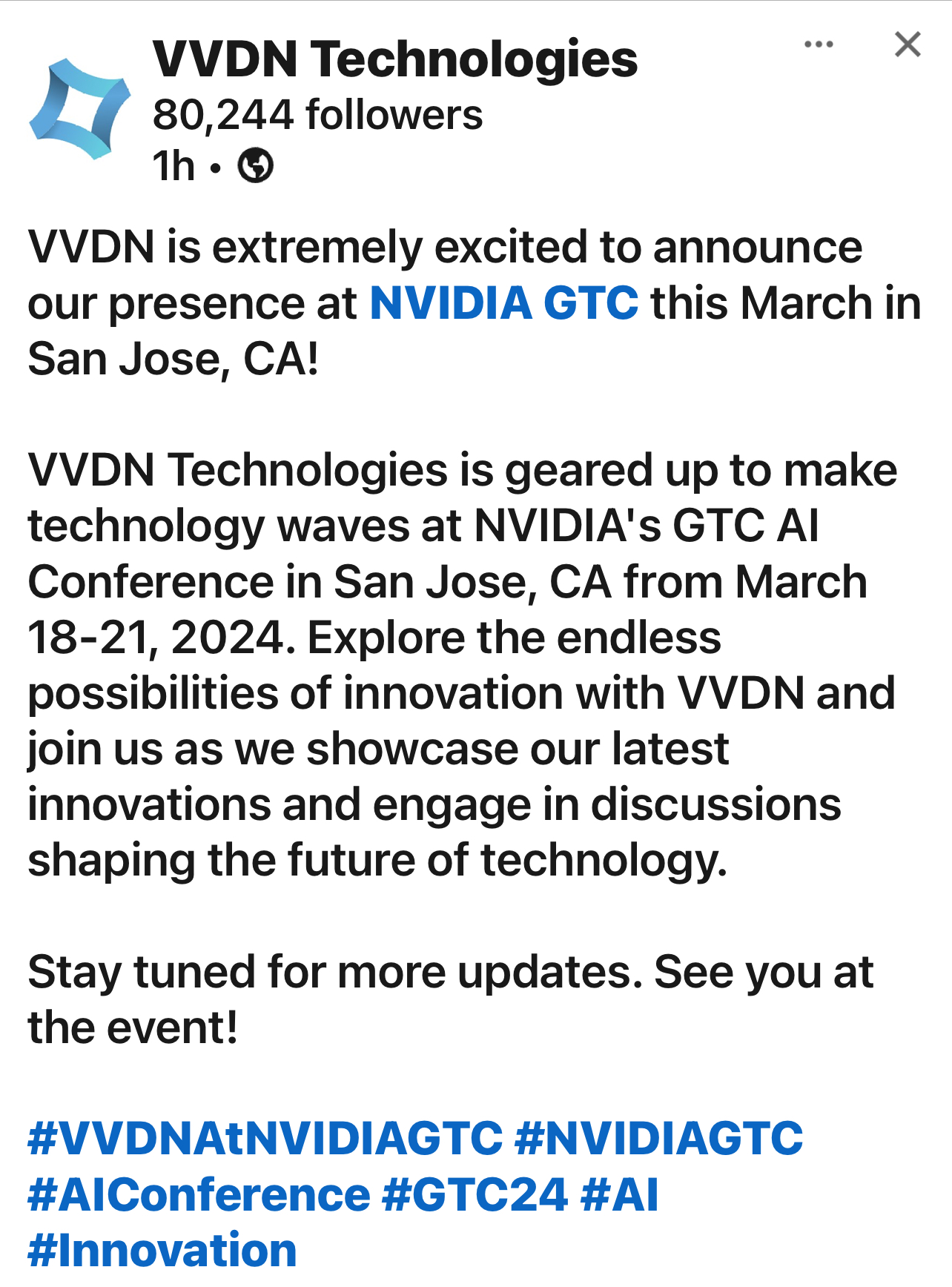Explore posts tagged #GTC24

click(x=475, y=1195)
